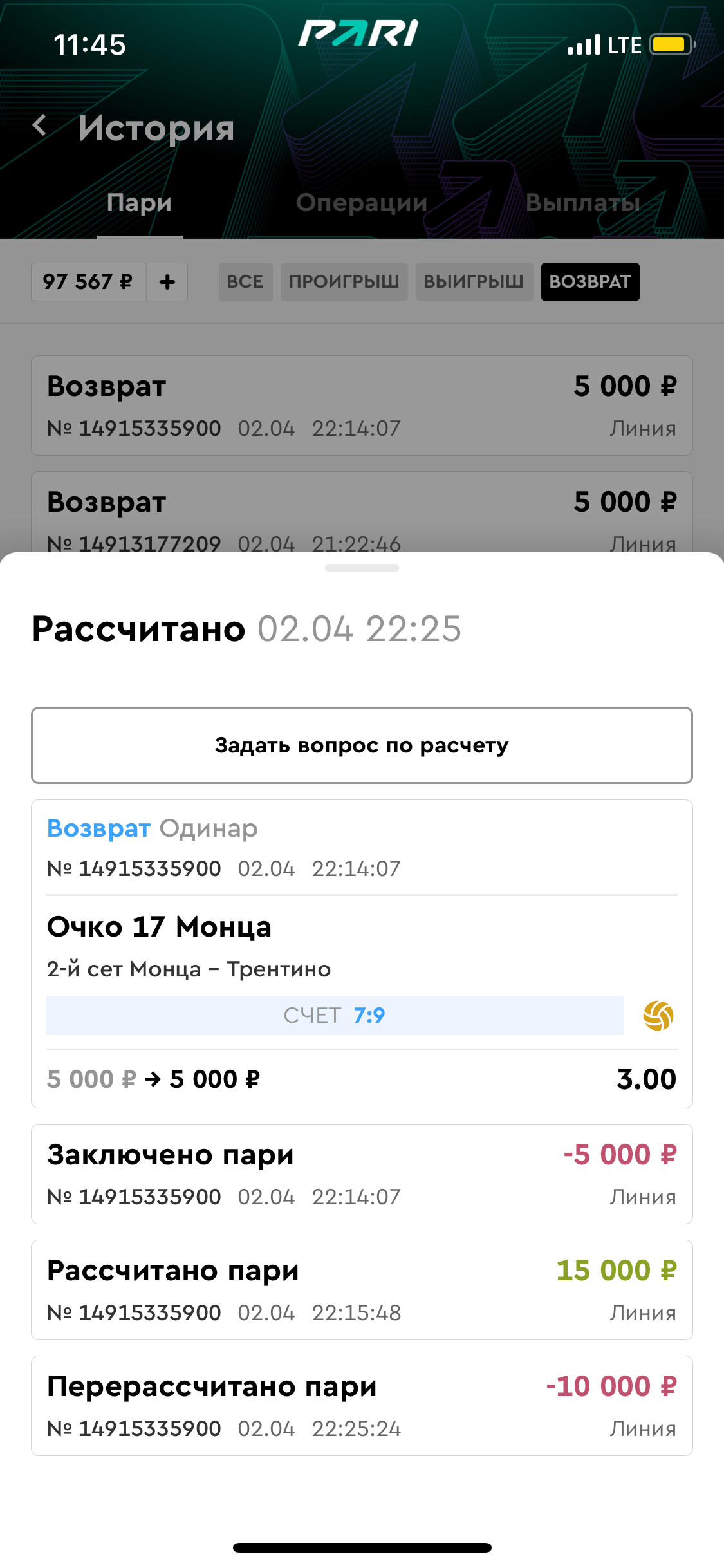
Task: Tap the sheet's drag handle
Action: click(x=362, y=568)
